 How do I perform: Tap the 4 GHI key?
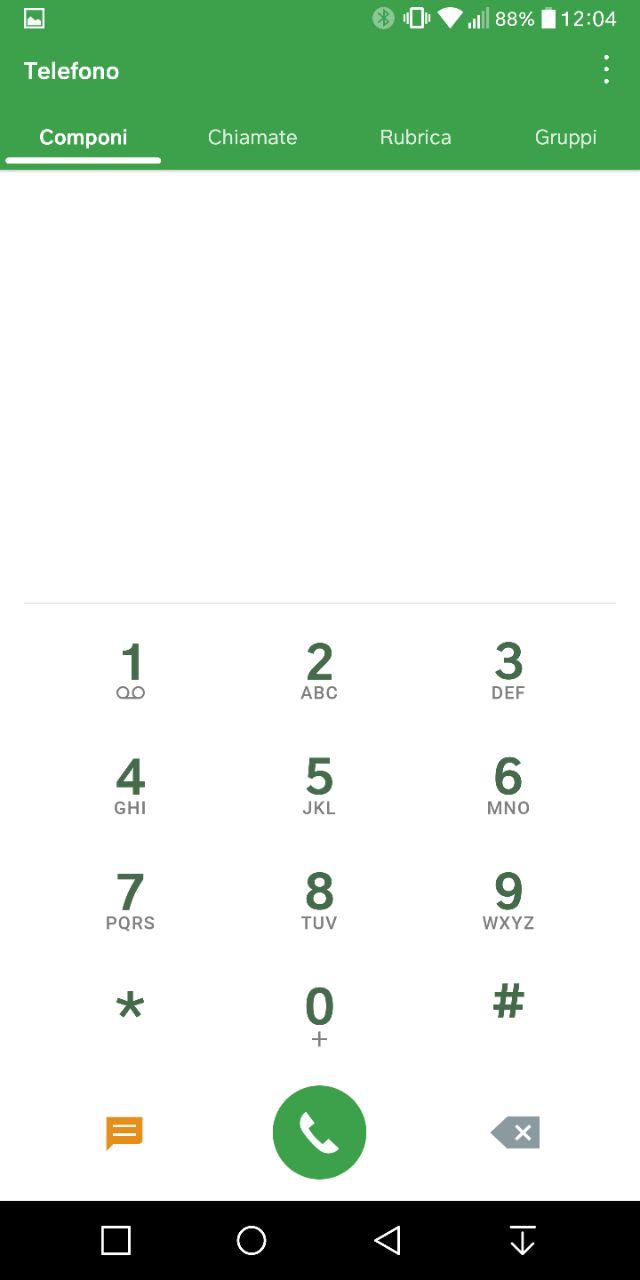point(130,786)
